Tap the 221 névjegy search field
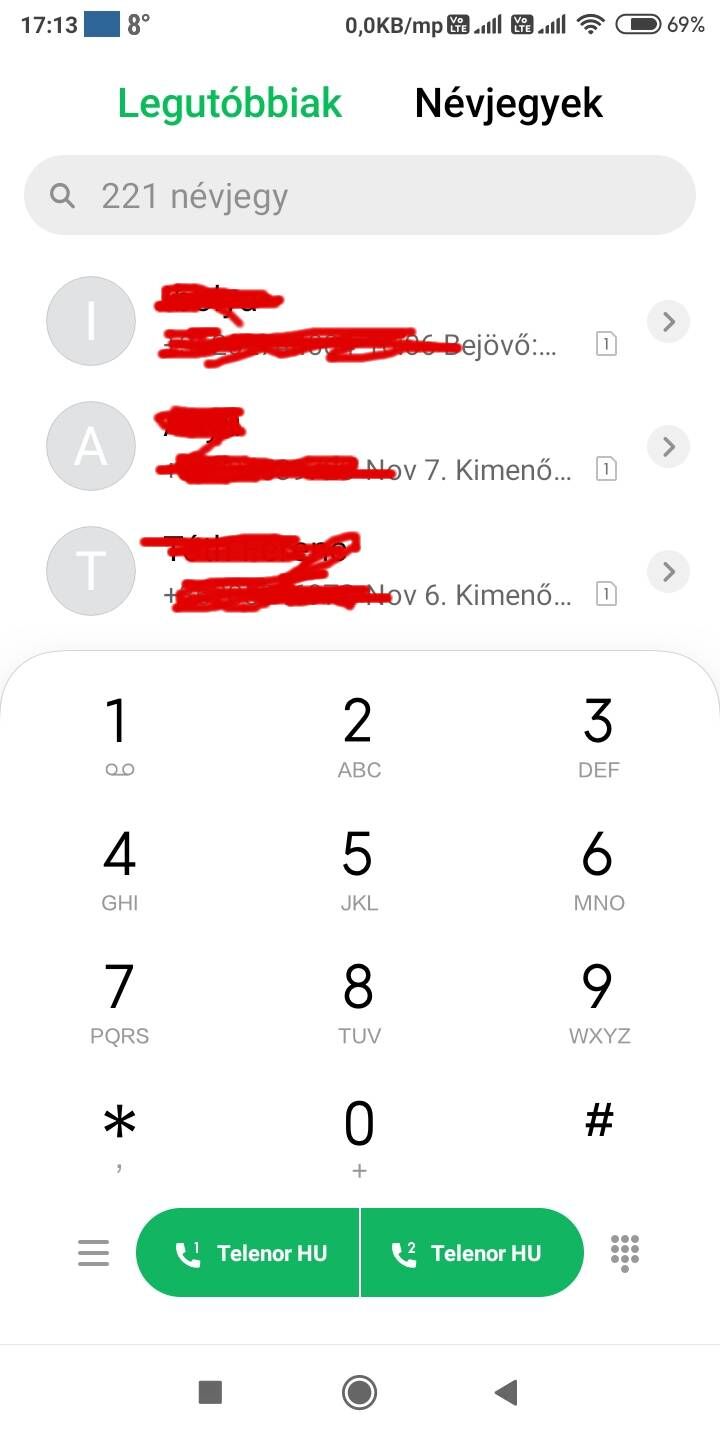This screenshot has height=1440, width=720. pyautogui.click(x=360, y=195)
